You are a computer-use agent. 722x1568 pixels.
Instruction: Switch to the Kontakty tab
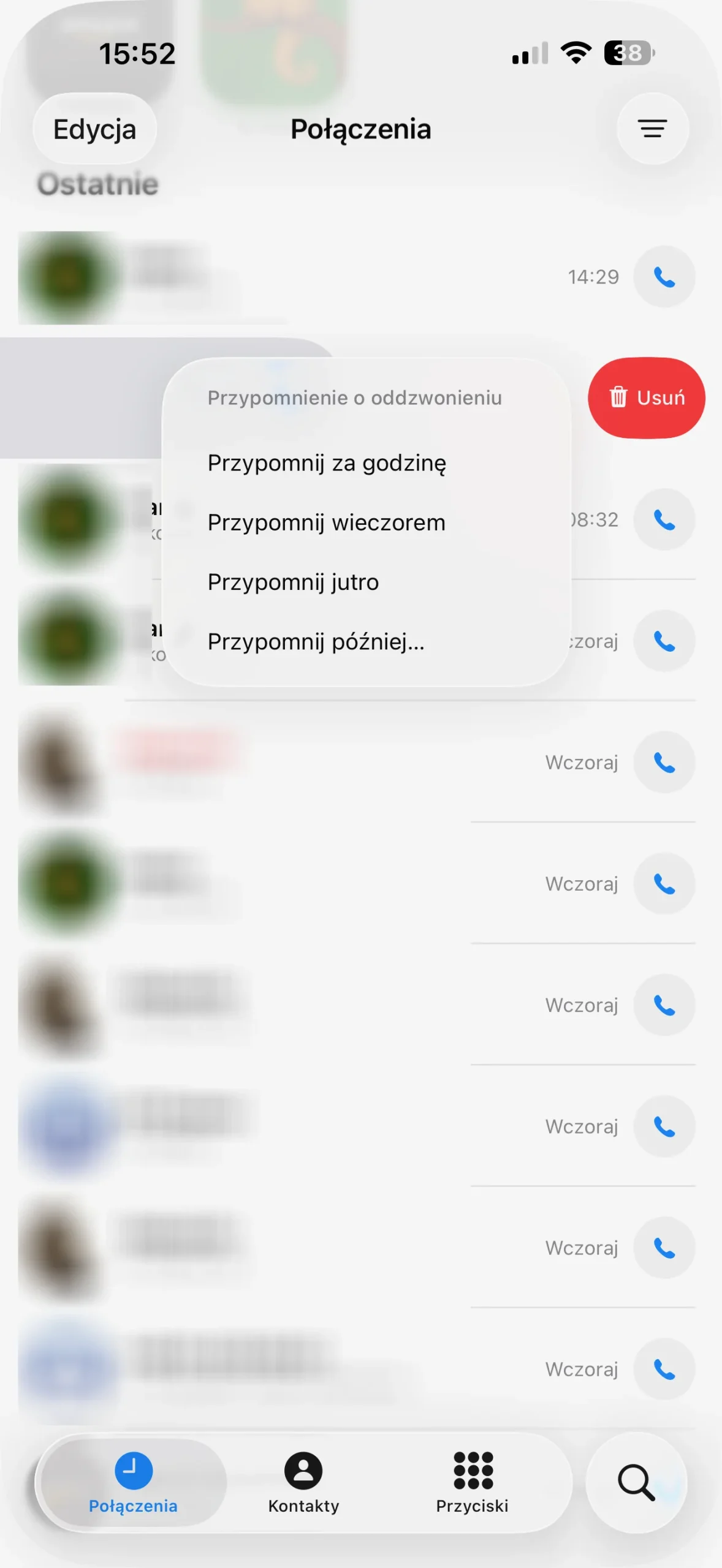coord(303,1483)
